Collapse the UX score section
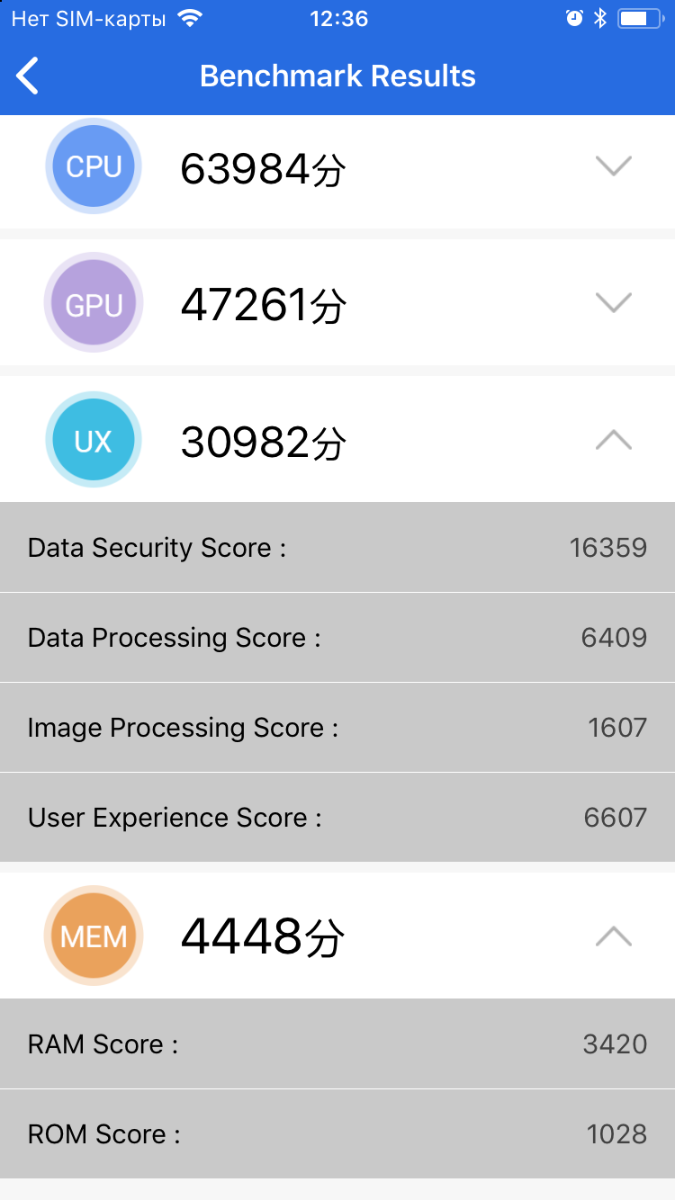The image size is (675, 1200). pos(613,439)
